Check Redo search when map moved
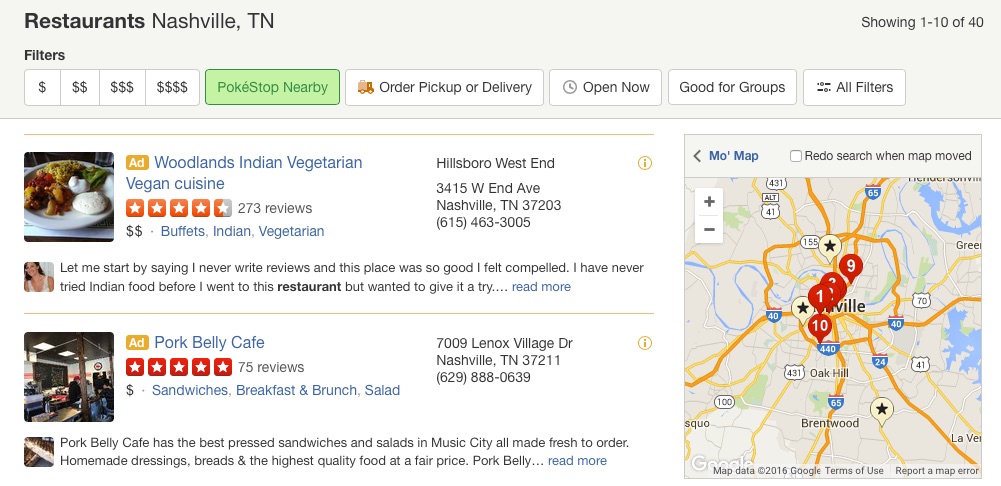1001x486 pixels. click(x=796, y=156)
